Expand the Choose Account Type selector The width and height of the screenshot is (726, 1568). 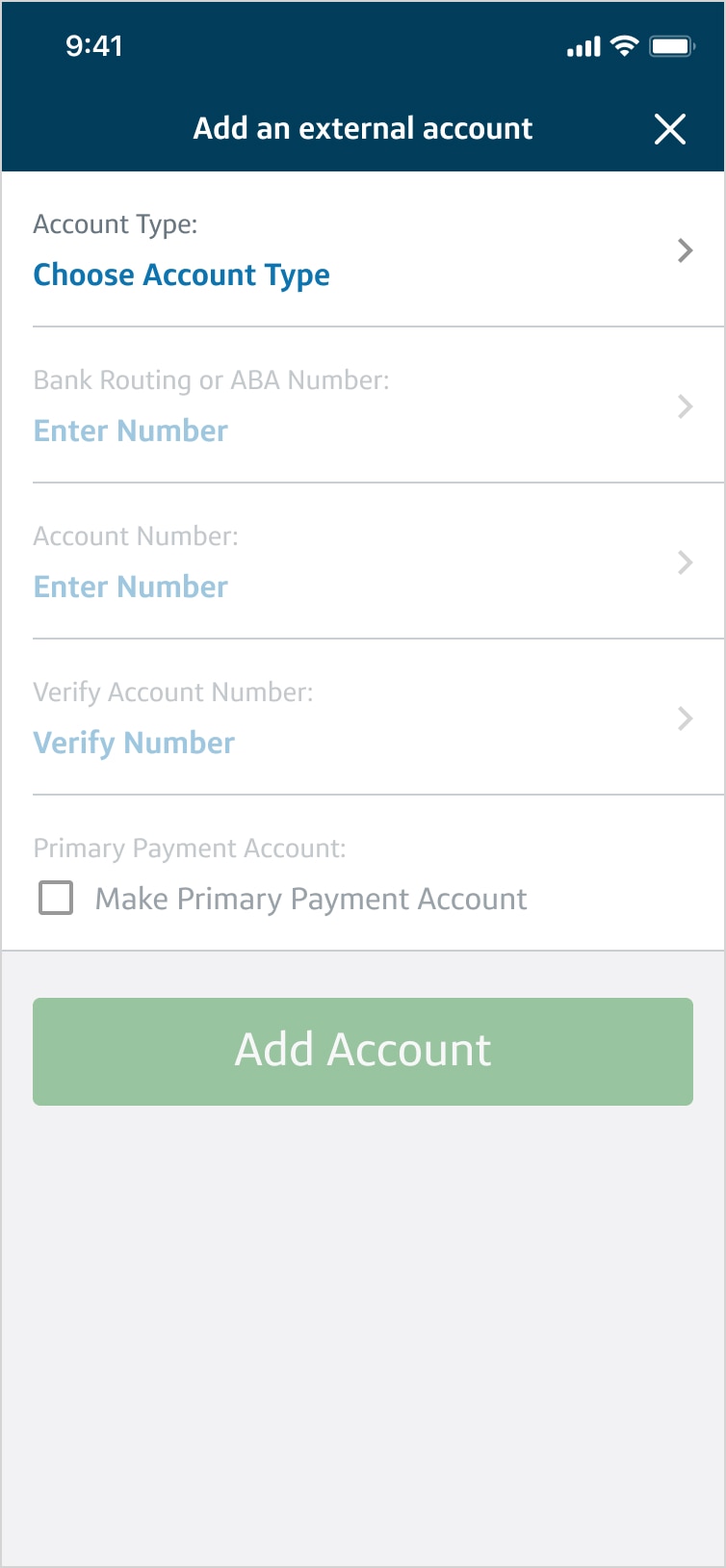tap(181, 274)
